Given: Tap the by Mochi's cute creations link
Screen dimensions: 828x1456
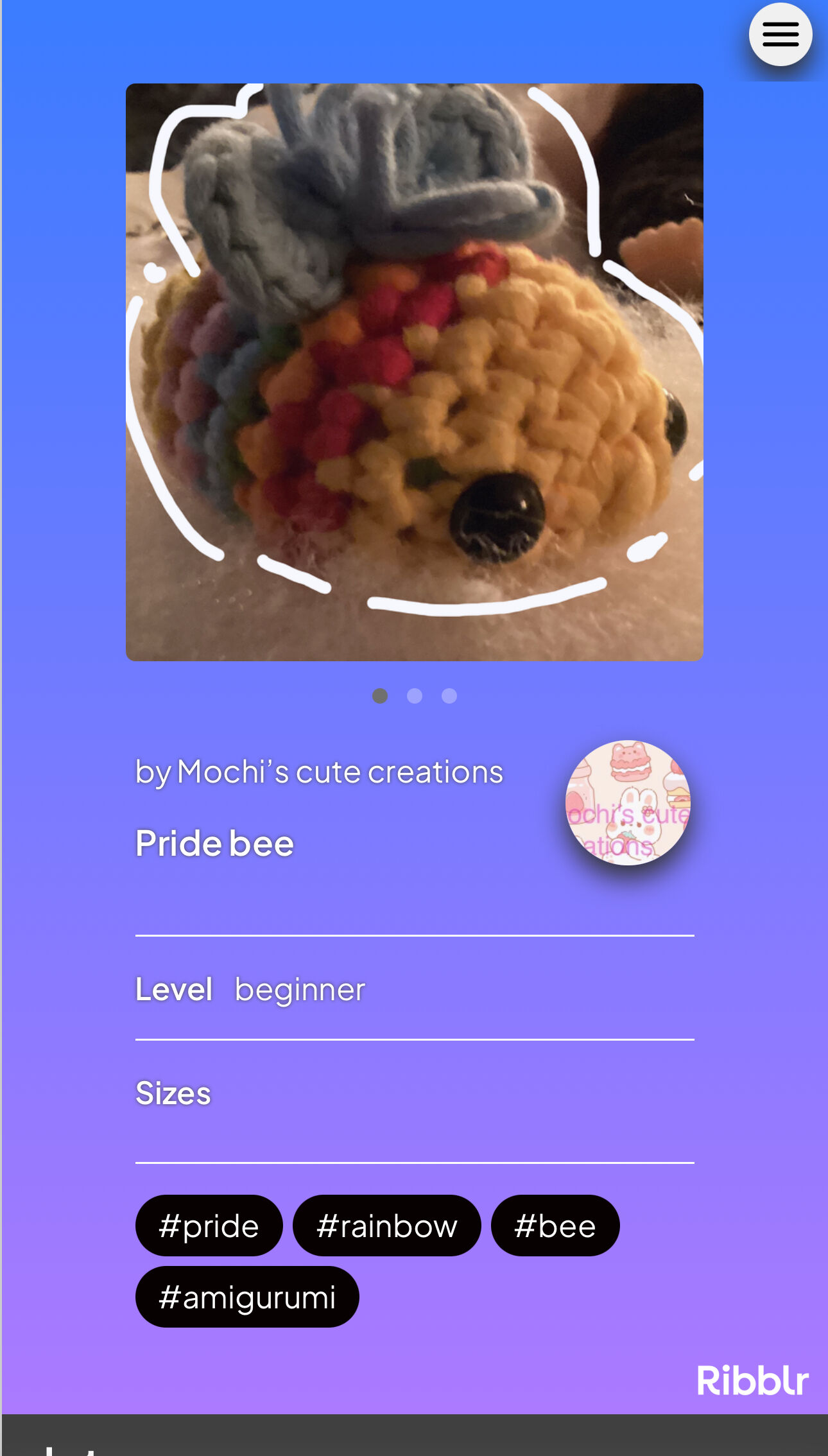Looking at the screenshot, I should click(319, 772).
